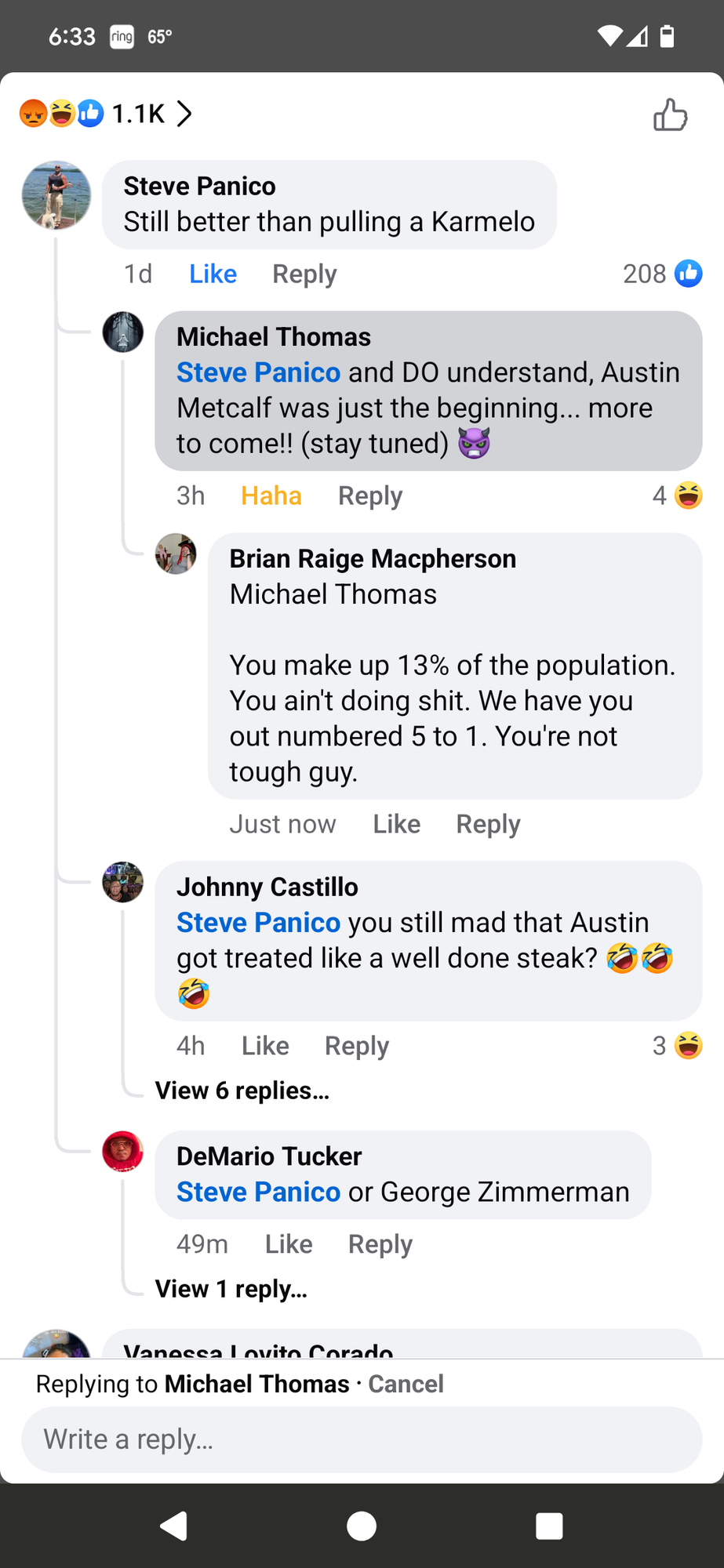Reply to Brian Raige Macpherson's comment

(488, 825)
